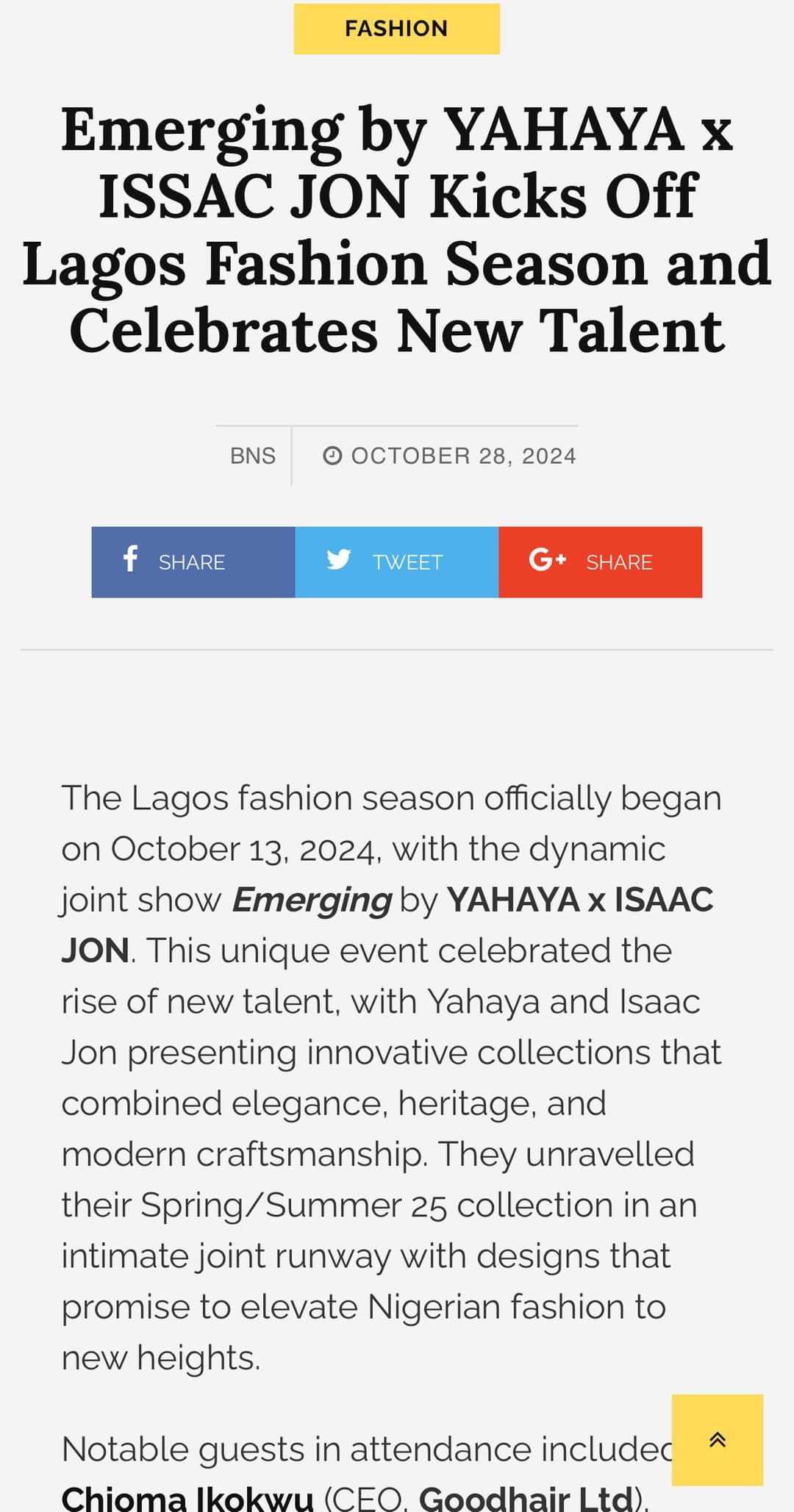Open the BNS author link
The width and height of the screenshot is (794, 1512).
click(x=253, y=456)
